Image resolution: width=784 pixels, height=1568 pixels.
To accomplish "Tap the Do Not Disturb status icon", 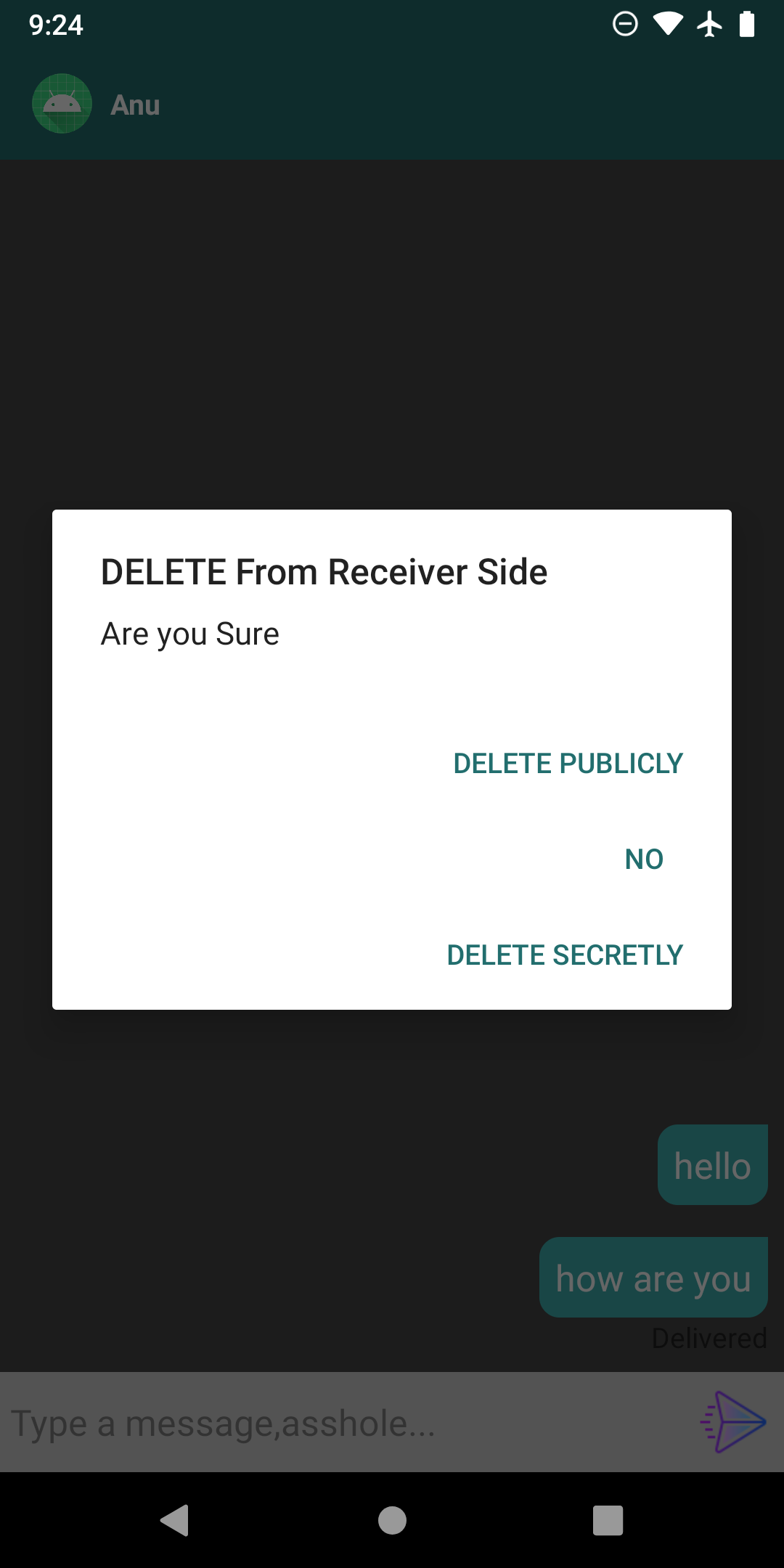I will pos(624,25).
